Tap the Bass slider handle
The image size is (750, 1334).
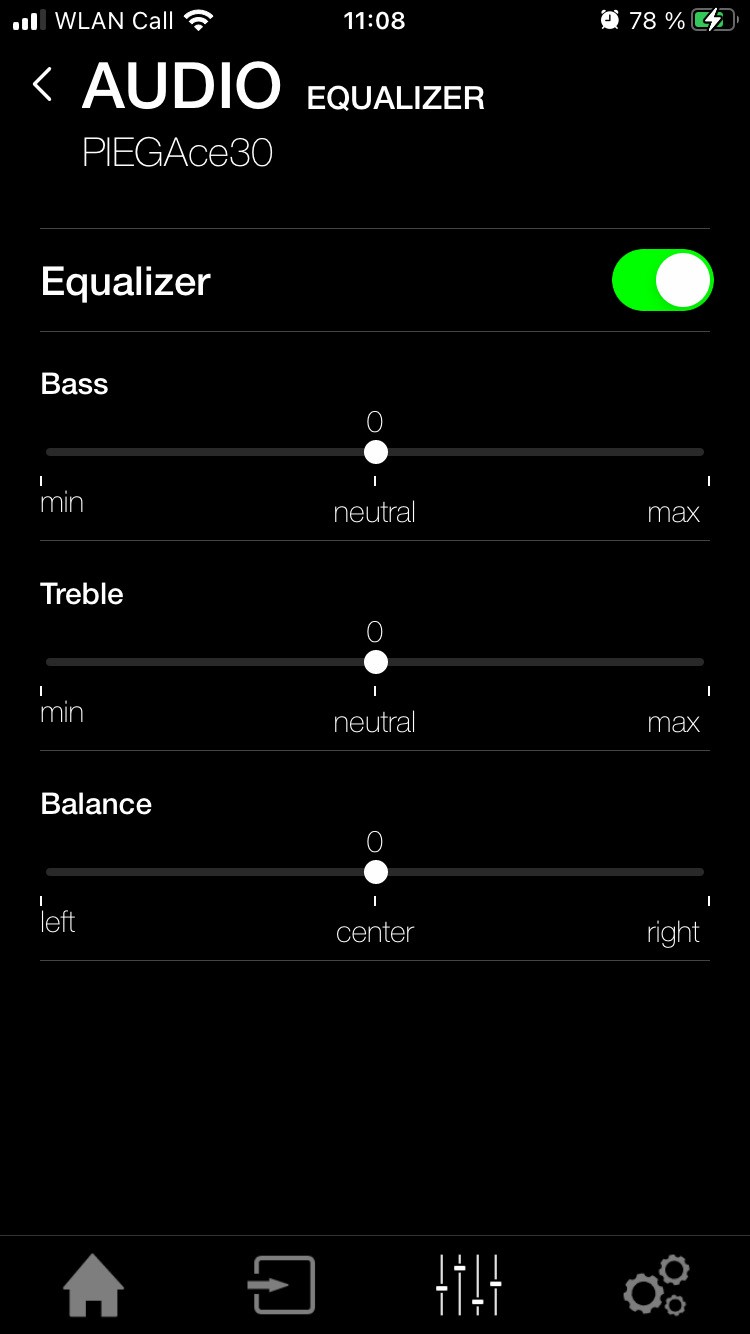coord(375,452)
